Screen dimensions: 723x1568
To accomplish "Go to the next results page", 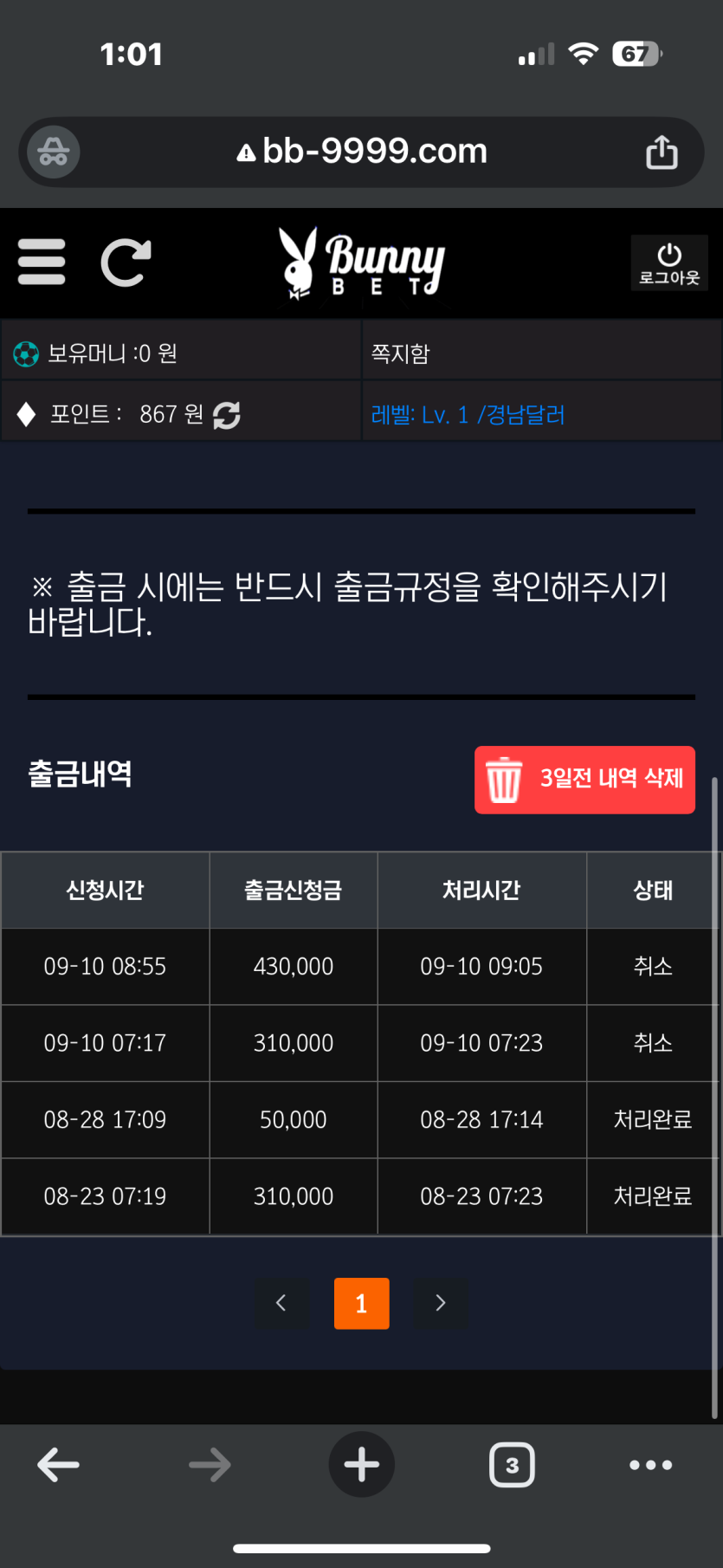I will 441,1303.
